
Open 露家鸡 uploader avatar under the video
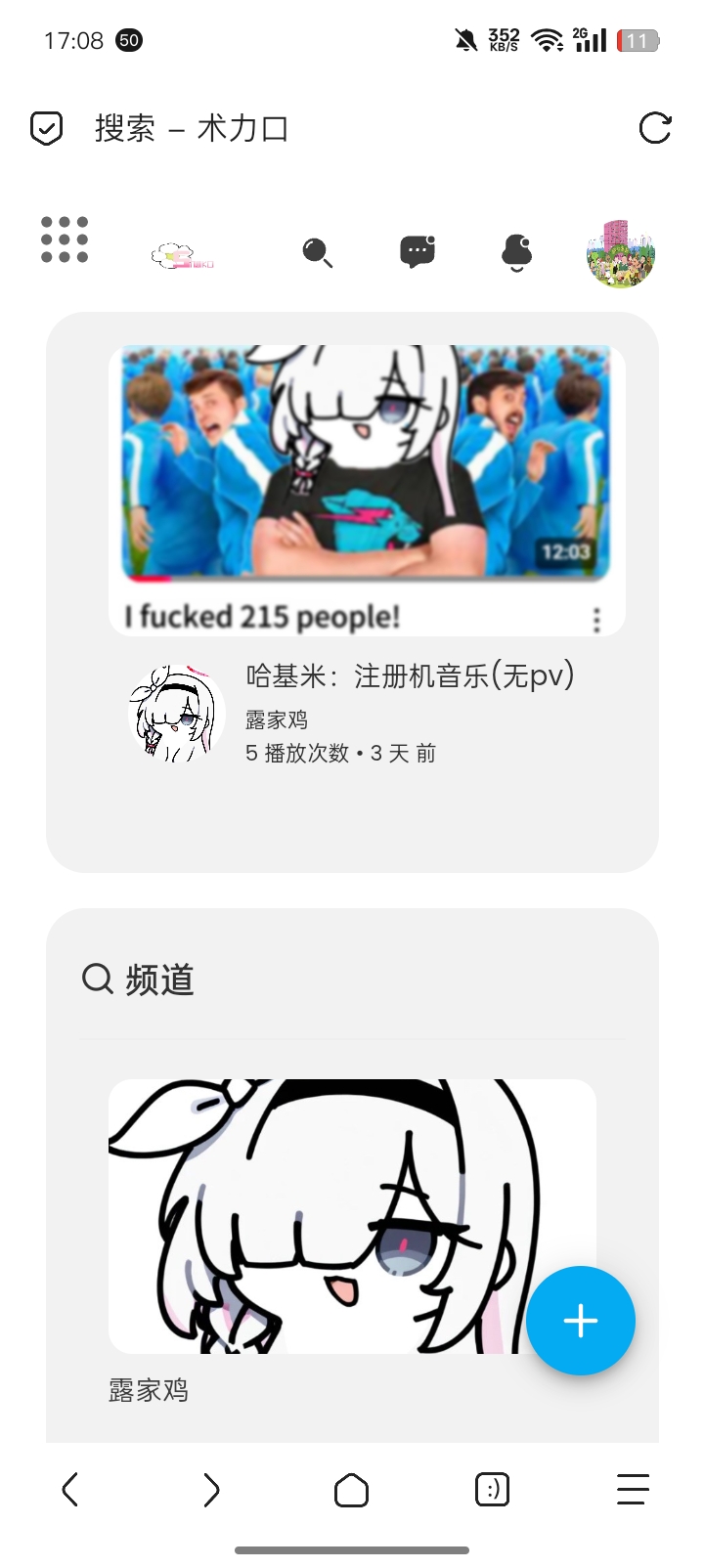pyautogui.click(x=177, y=715)
